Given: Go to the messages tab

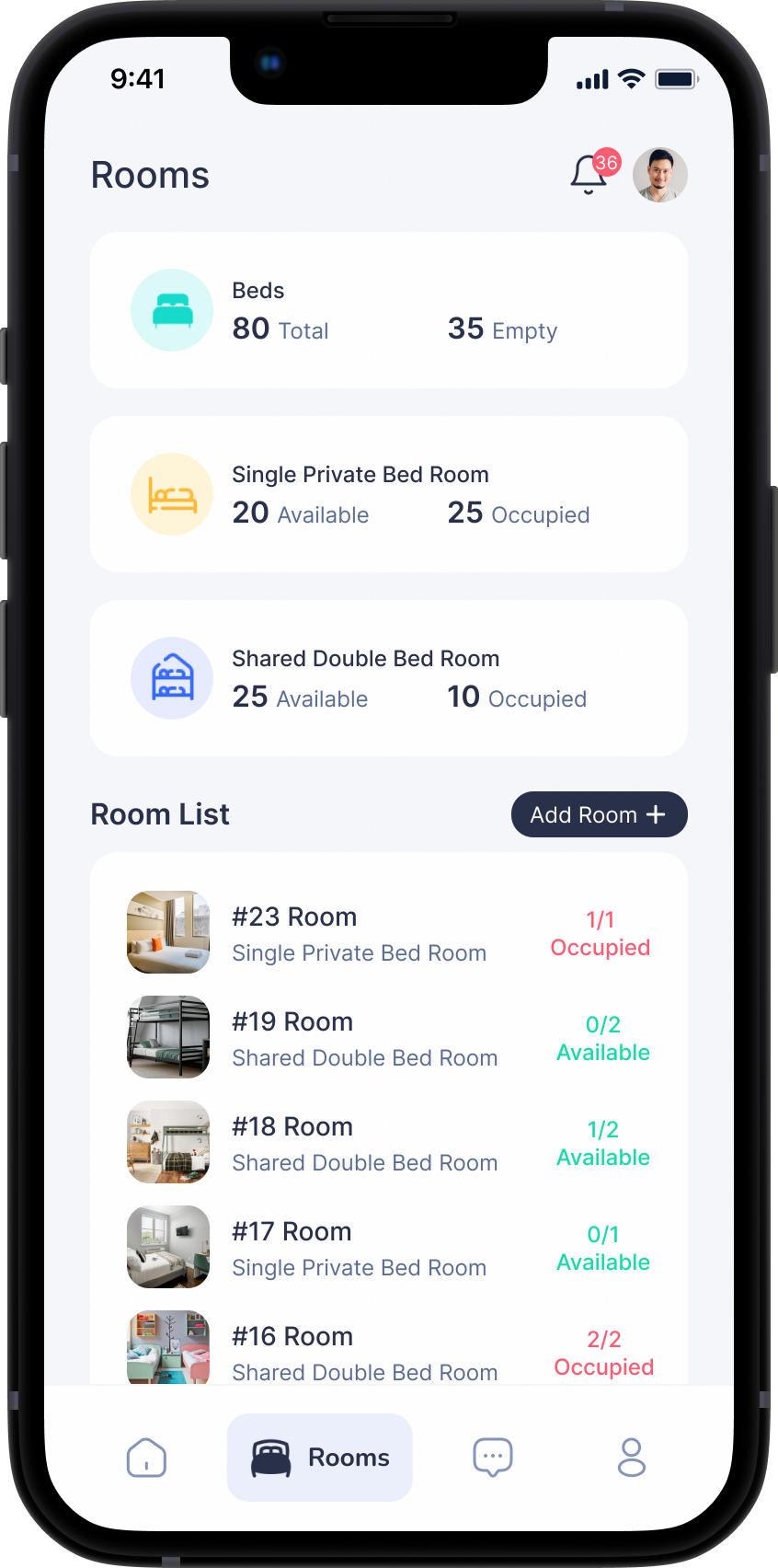Looking at the screenshot, I should (x=492, y=1458).
